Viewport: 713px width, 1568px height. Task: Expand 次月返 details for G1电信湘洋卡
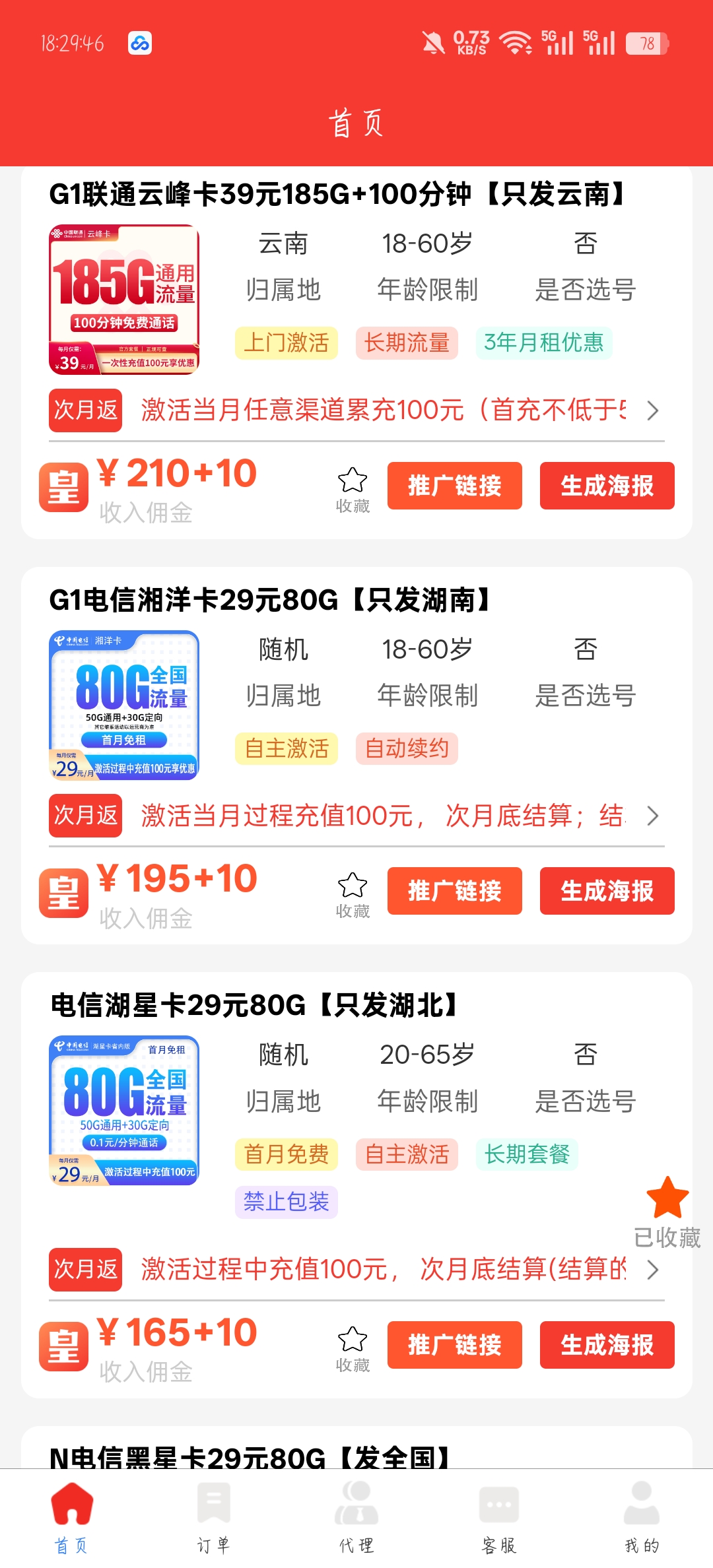(652, 816)
